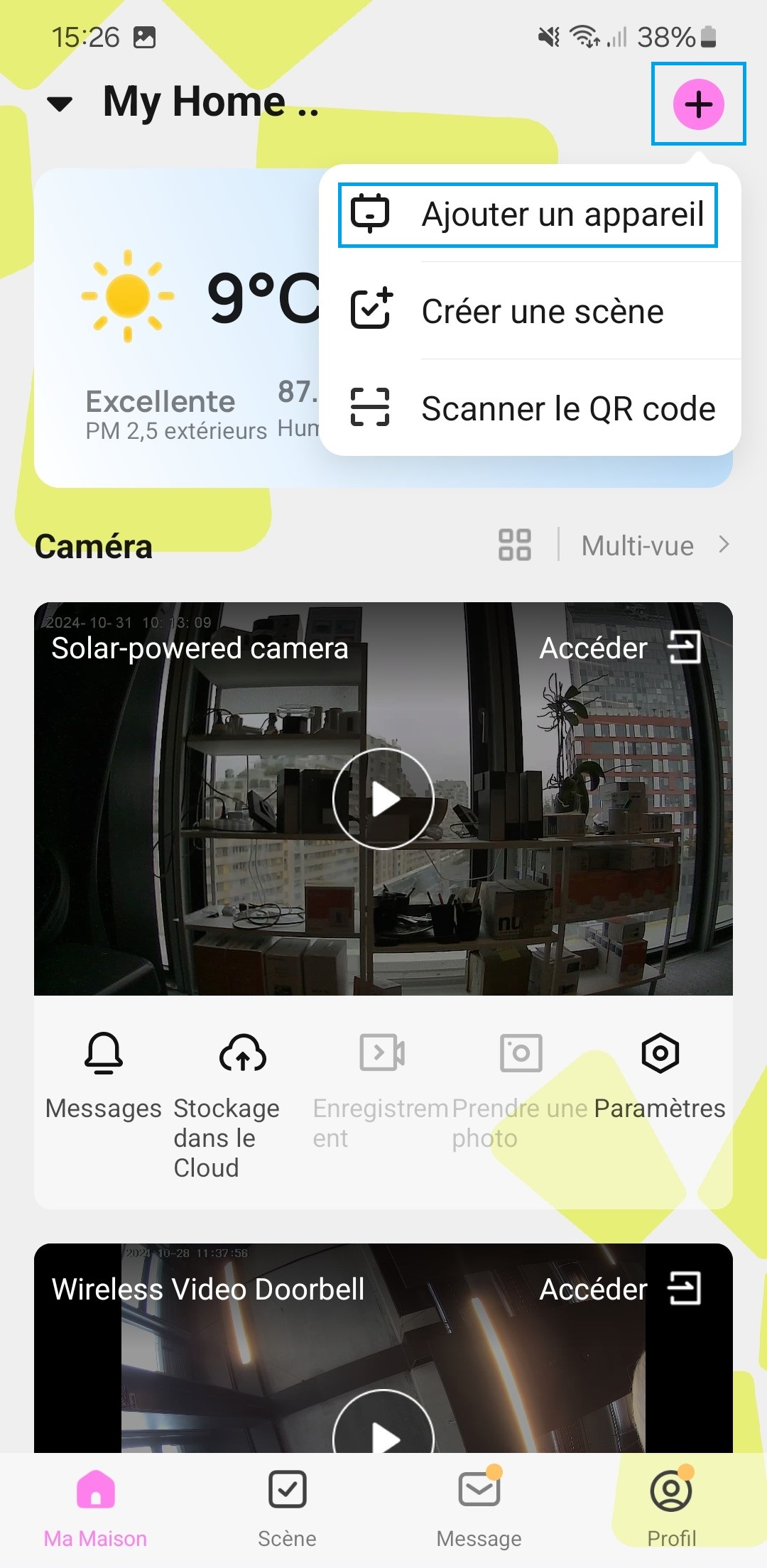Choose Créer une scène
Viewport: 767px width, 1568px height.
(x=528, y=311)
